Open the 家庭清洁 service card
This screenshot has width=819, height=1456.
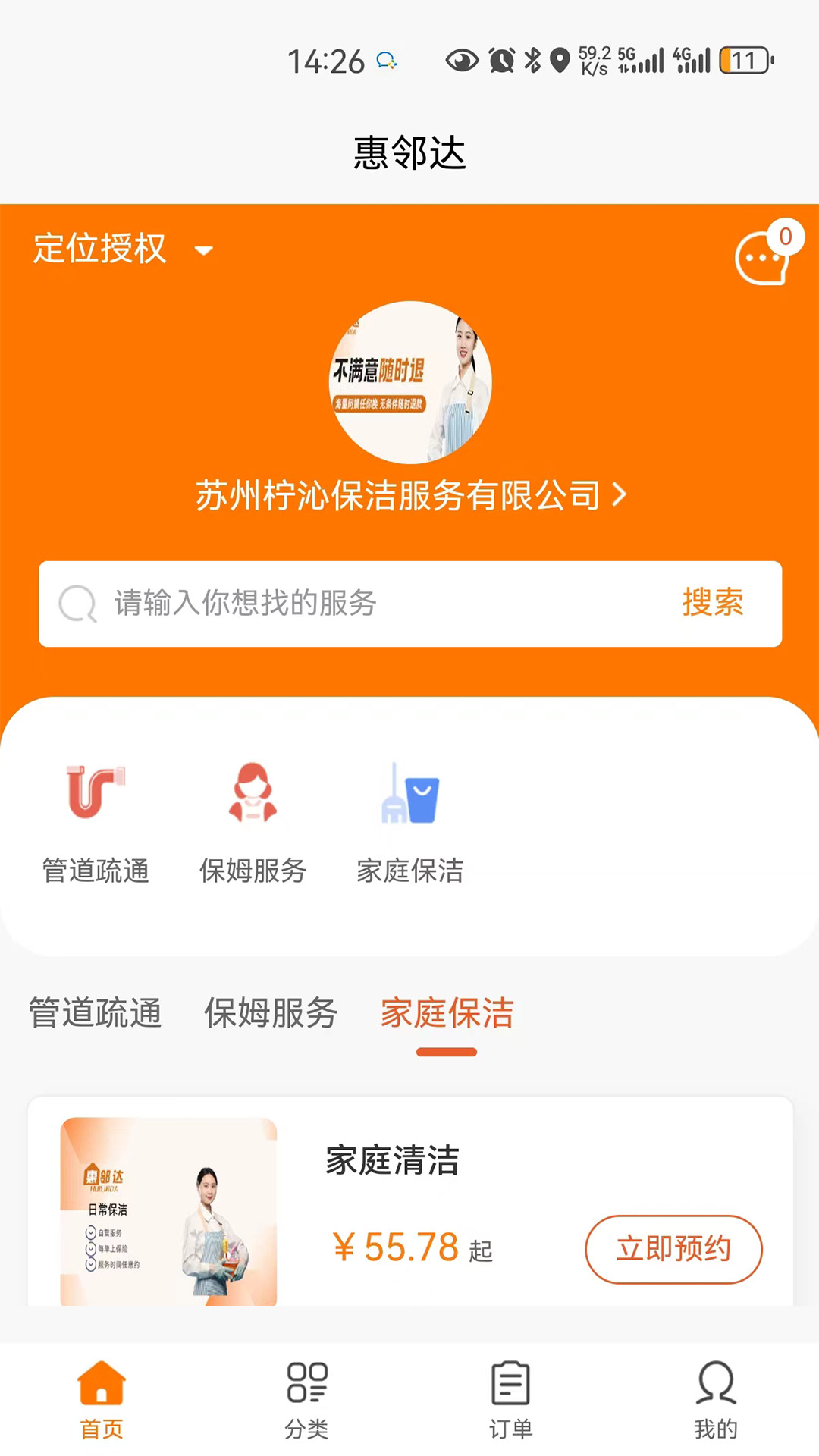393,1160
